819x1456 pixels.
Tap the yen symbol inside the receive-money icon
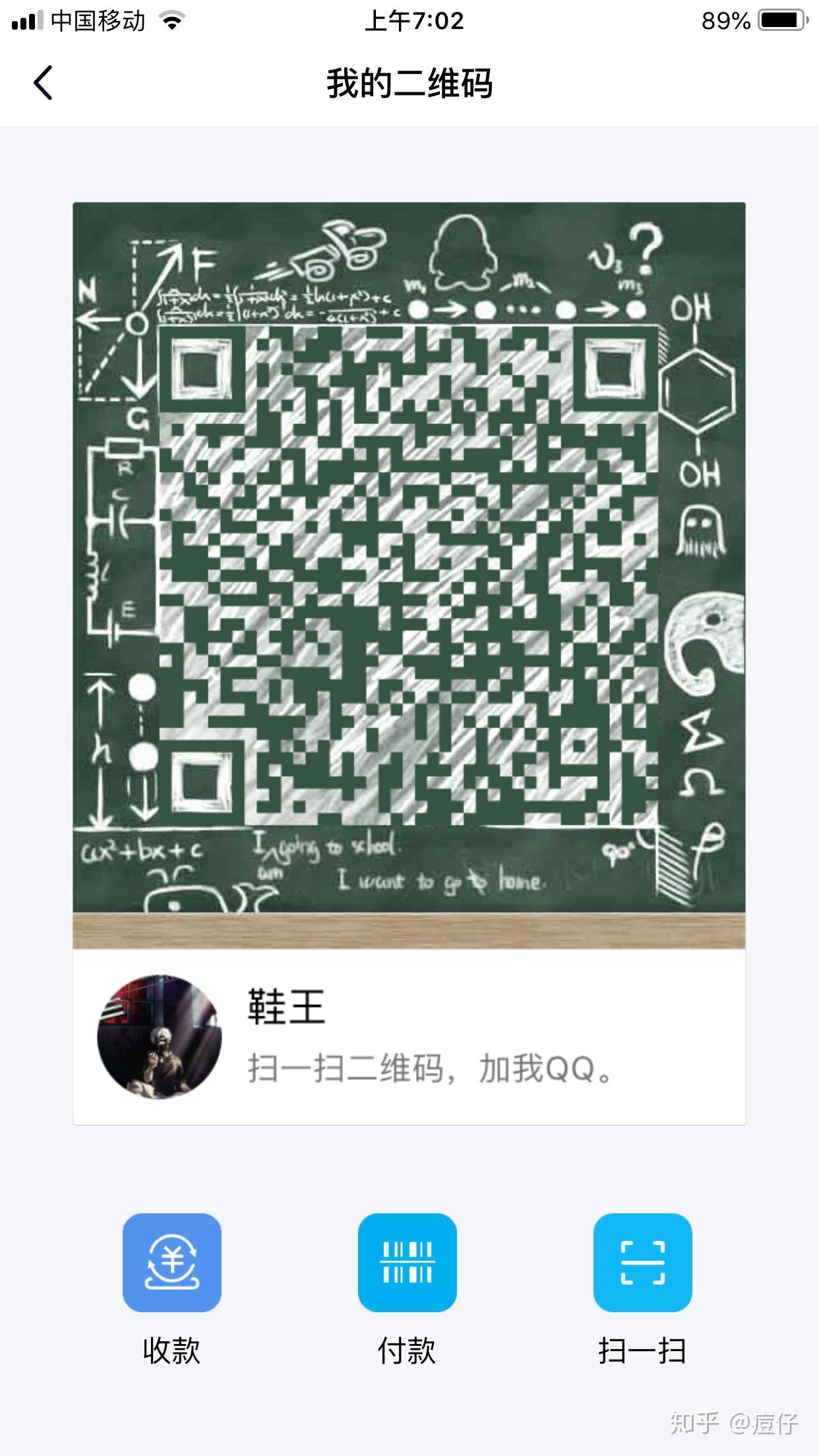[171, 1259]
